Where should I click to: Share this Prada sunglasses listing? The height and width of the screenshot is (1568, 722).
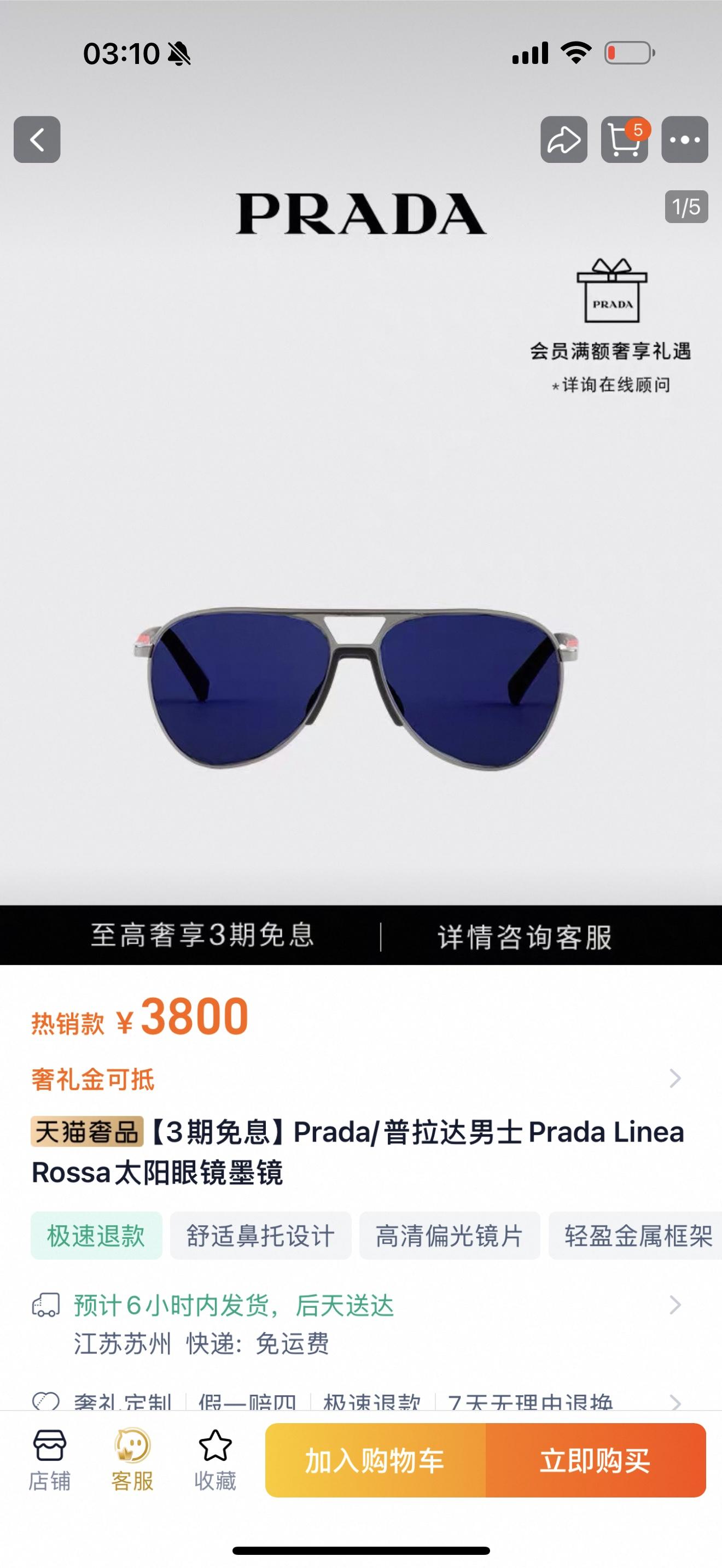point(564,139)
